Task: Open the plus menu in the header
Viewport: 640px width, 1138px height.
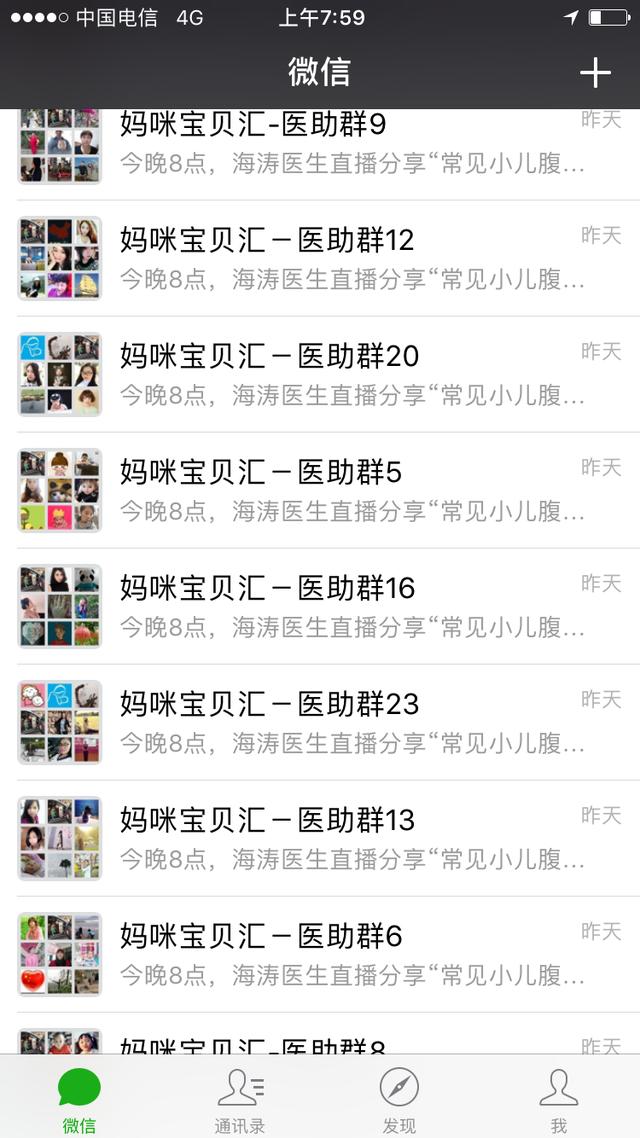Action: point(595,72)
